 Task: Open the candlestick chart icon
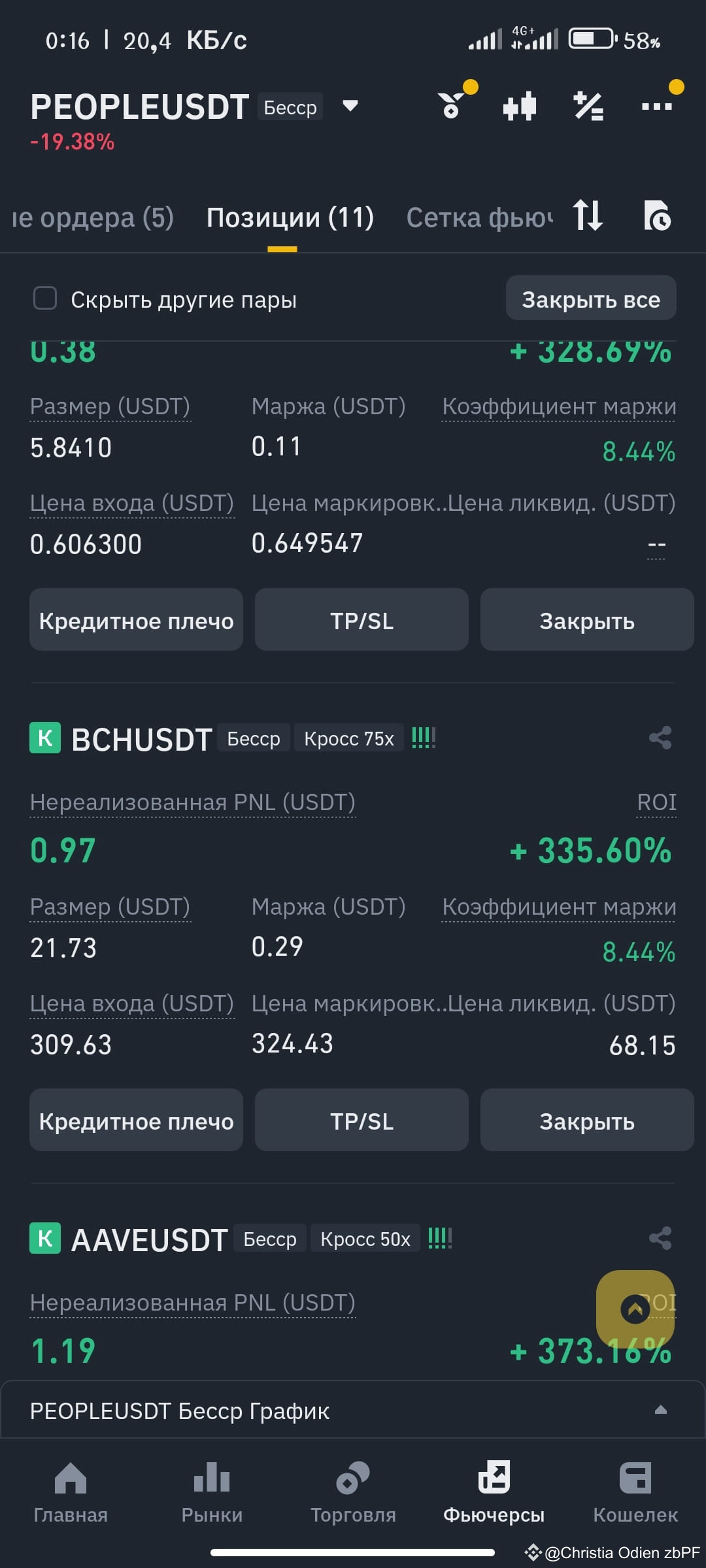(520, 106)
